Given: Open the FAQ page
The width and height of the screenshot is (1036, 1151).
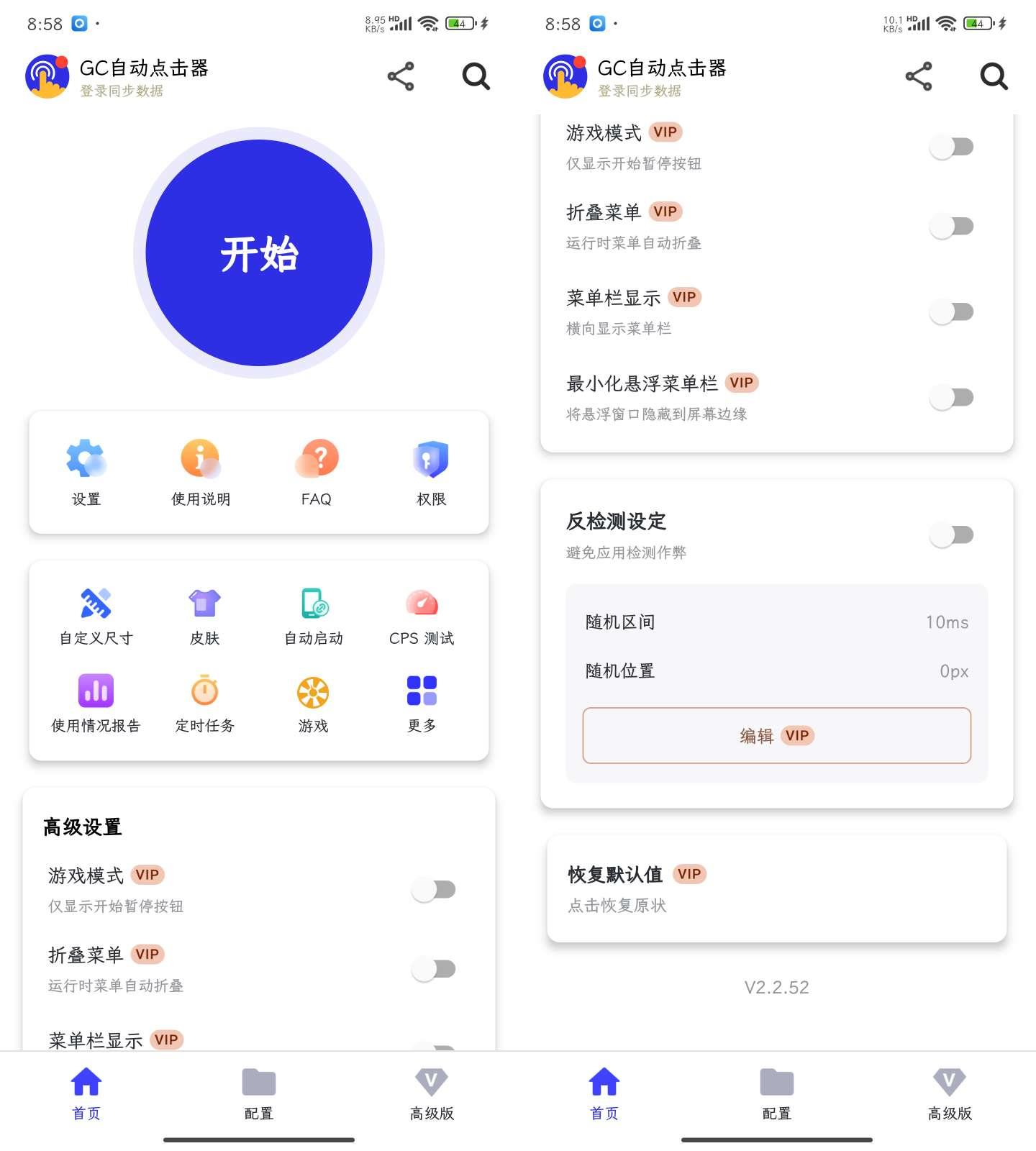Looking at the screenshot, I should click(316, 471).
